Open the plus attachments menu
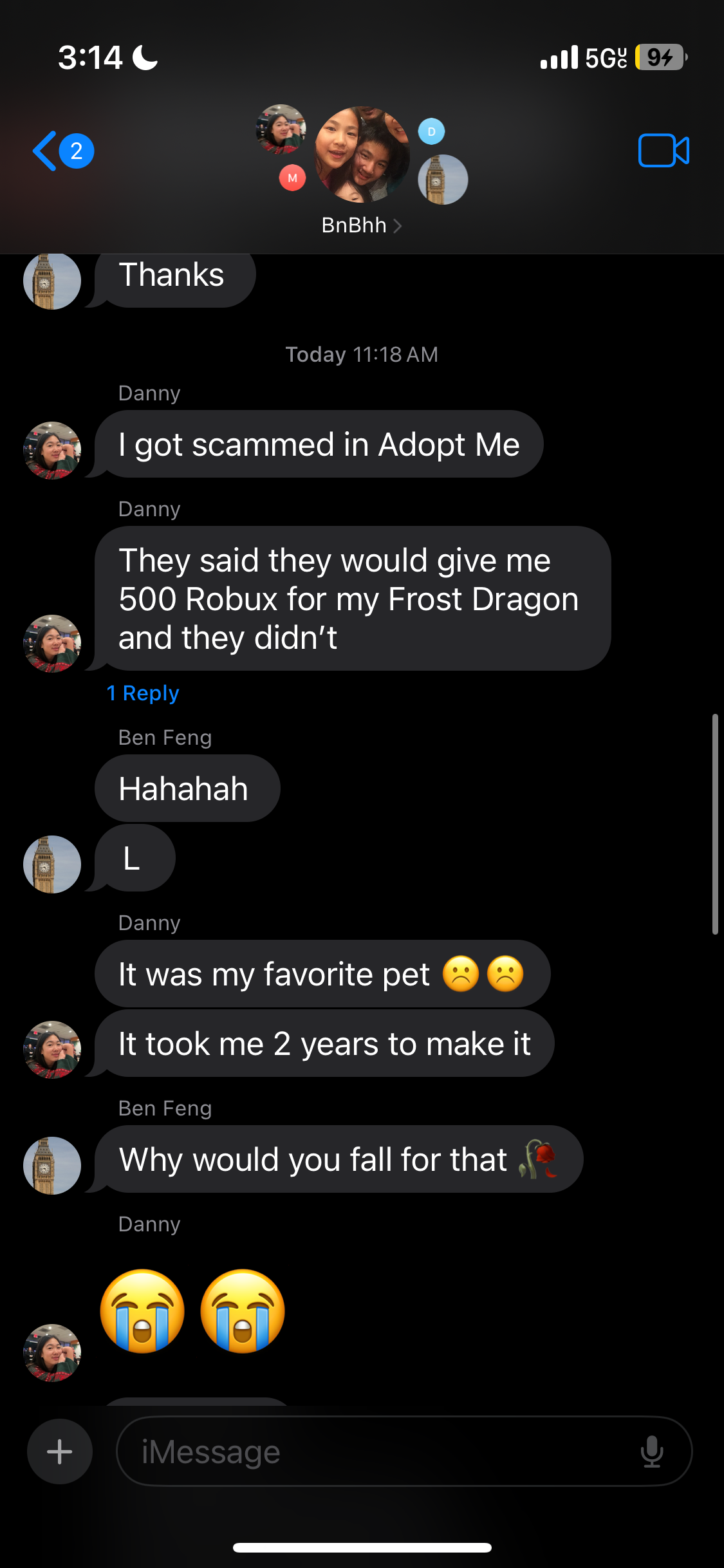 [60, 1451]
